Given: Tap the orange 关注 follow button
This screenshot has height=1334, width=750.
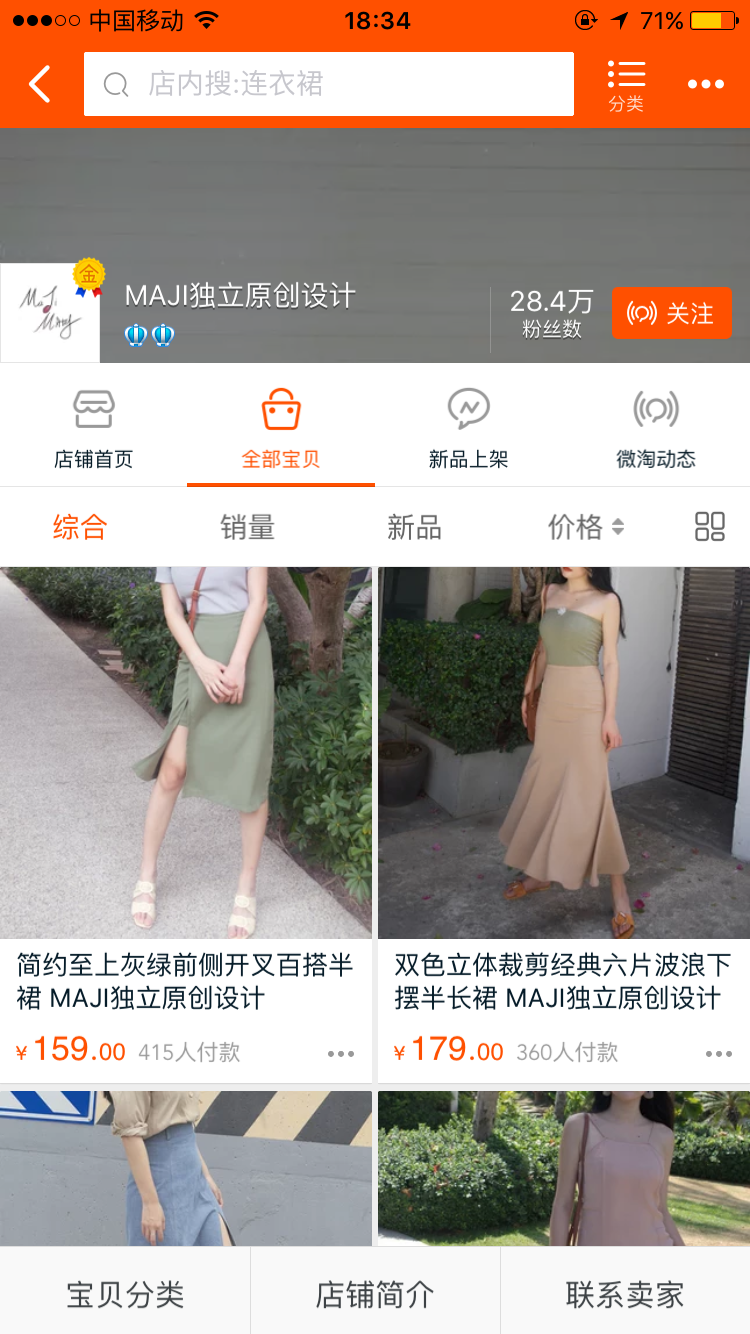Looking at the screenshot, I should click(x=671, y=313).
